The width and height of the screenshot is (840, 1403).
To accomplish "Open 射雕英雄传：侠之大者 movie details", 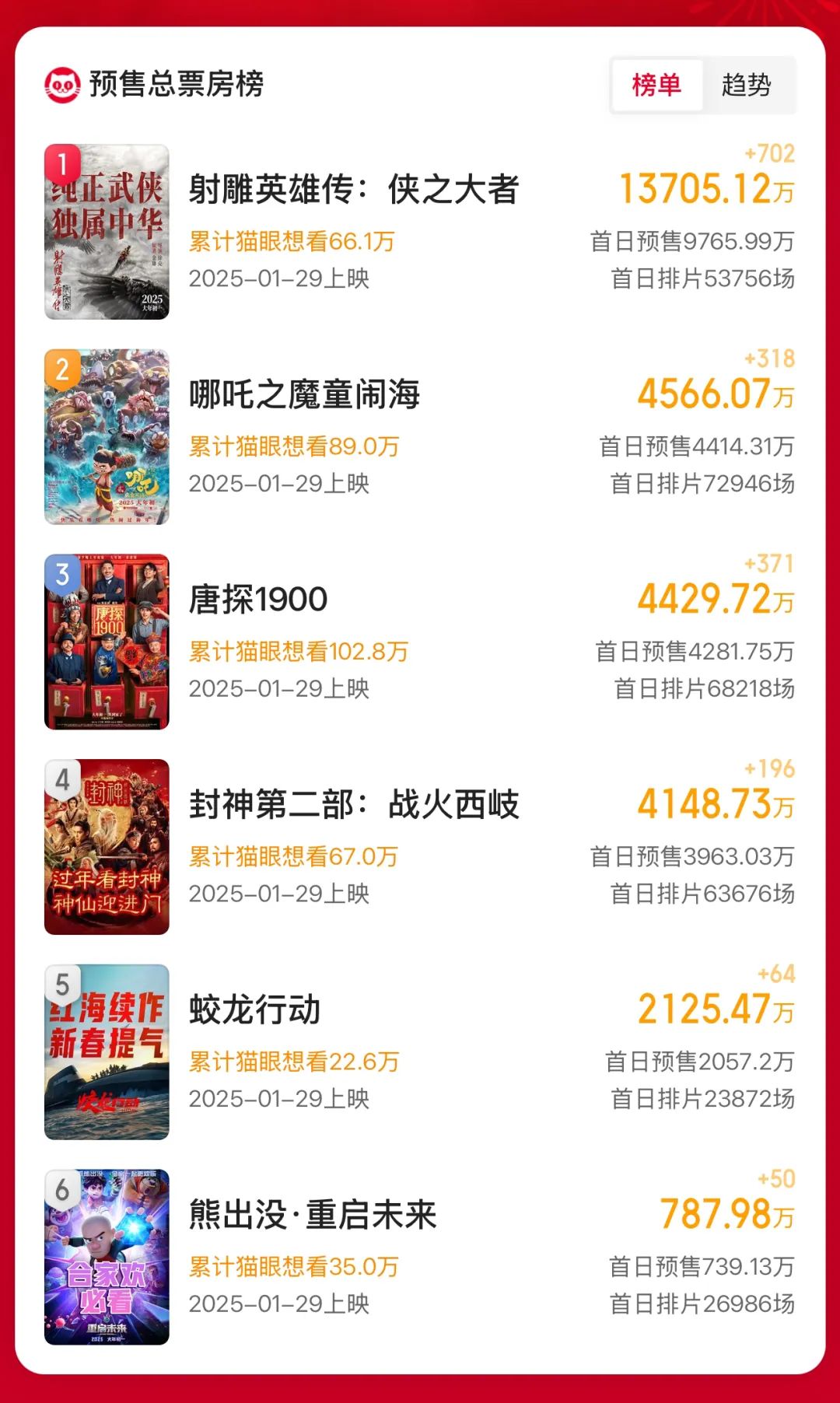I will [353, 190].
